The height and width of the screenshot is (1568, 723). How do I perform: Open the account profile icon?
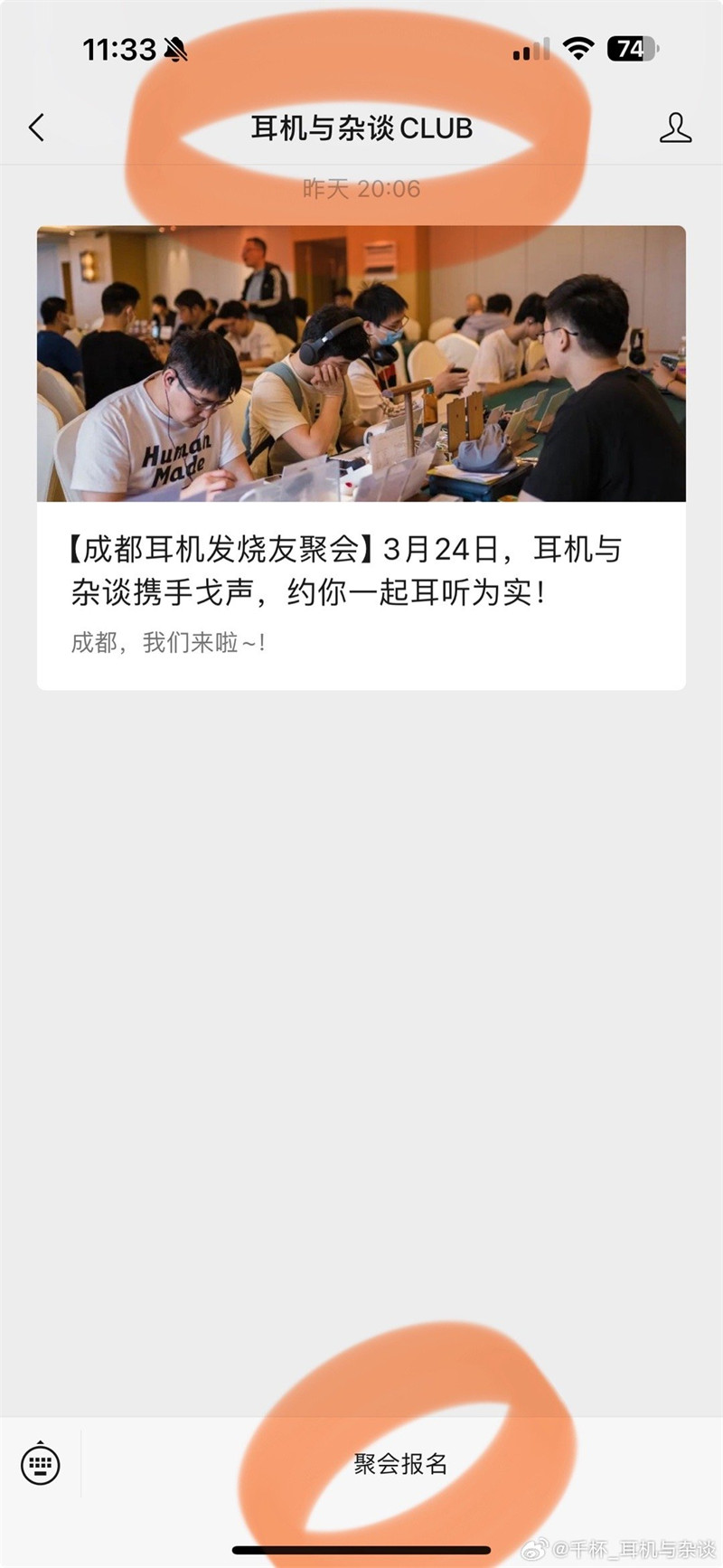click(674, 128)
